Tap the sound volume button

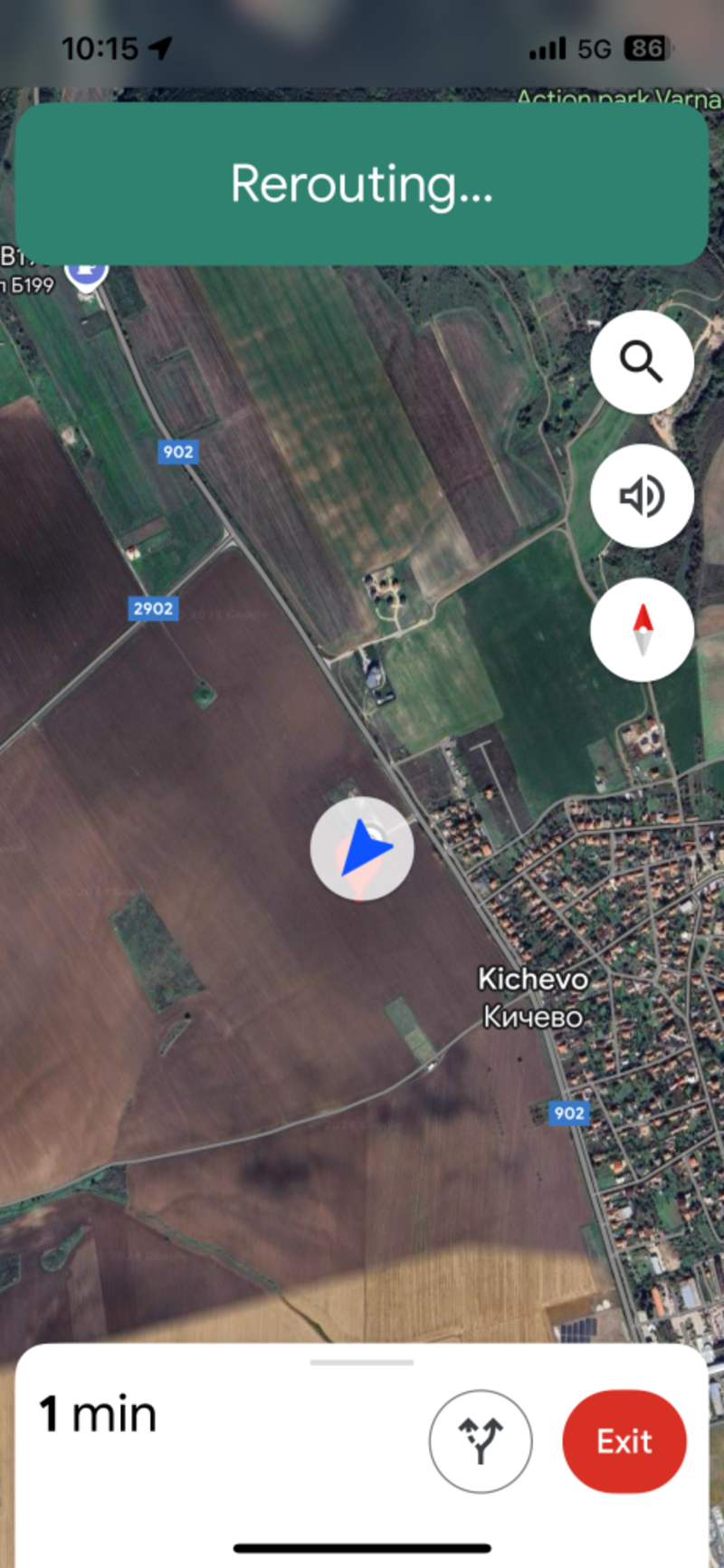pyautogui.click(x=642, y=495)
